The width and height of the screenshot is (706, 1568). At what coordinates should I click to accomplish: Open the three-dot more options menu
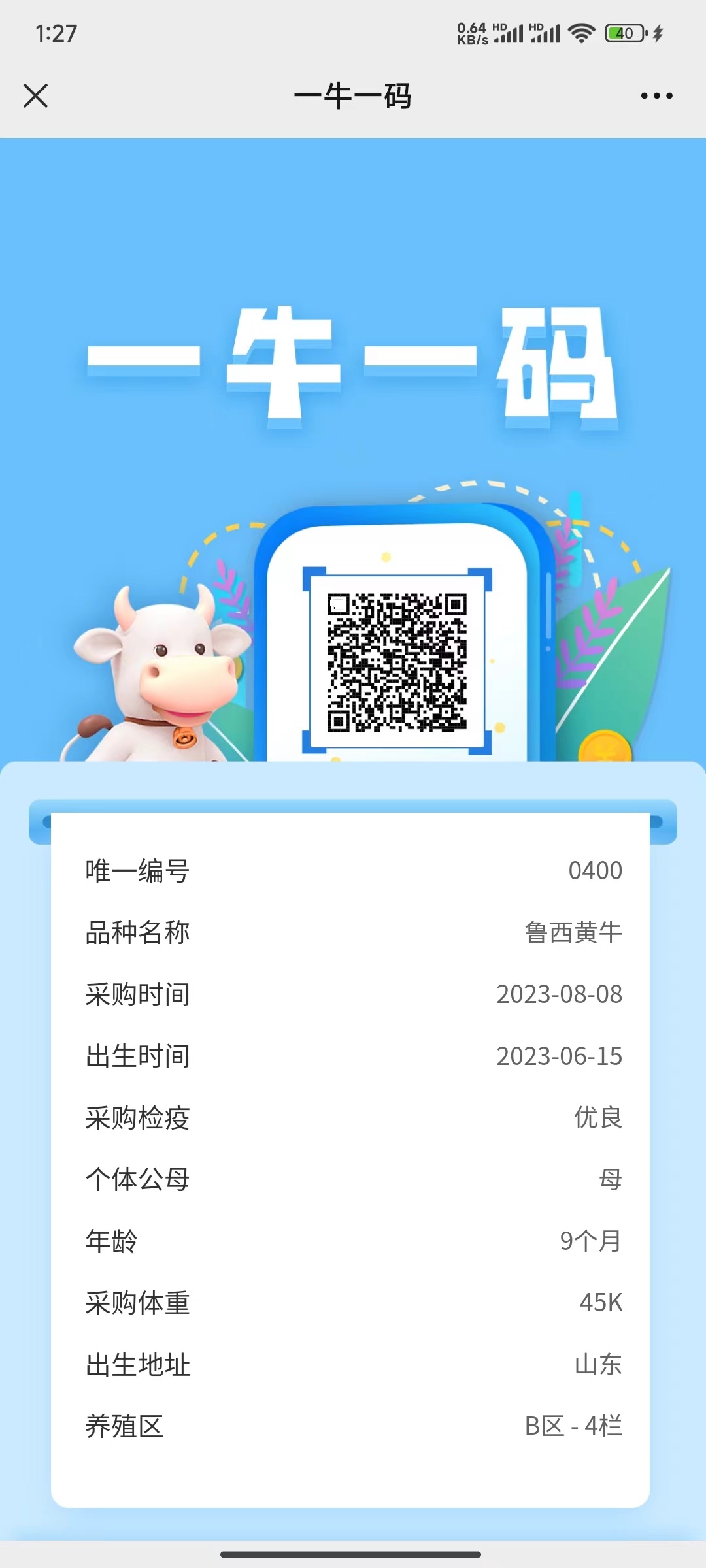click(x=656, y=95)
